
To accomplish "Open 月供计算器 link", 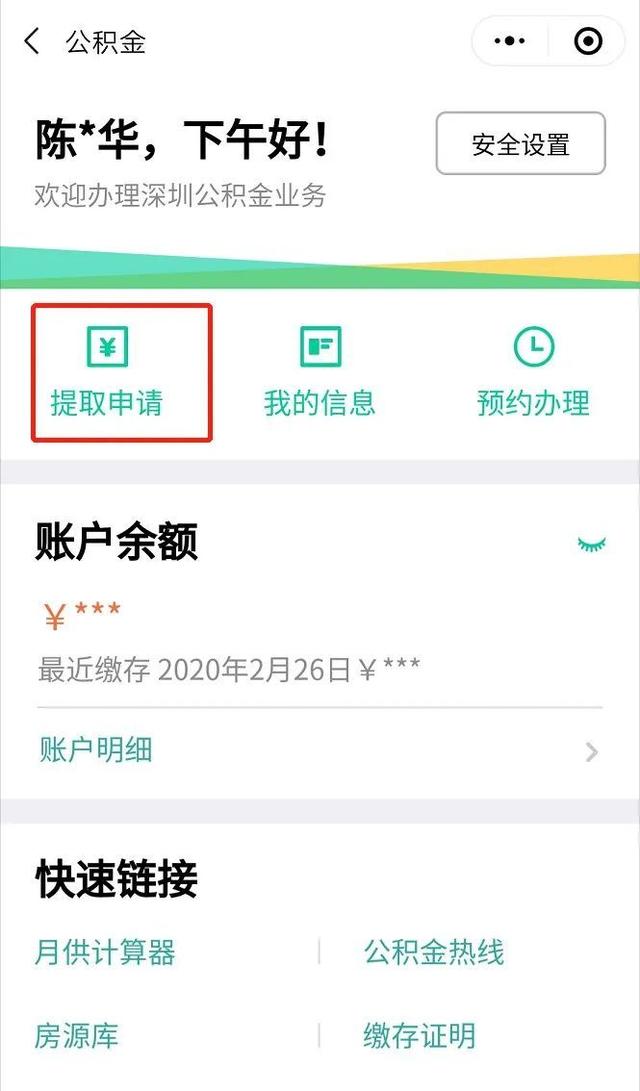I will 105,952.
